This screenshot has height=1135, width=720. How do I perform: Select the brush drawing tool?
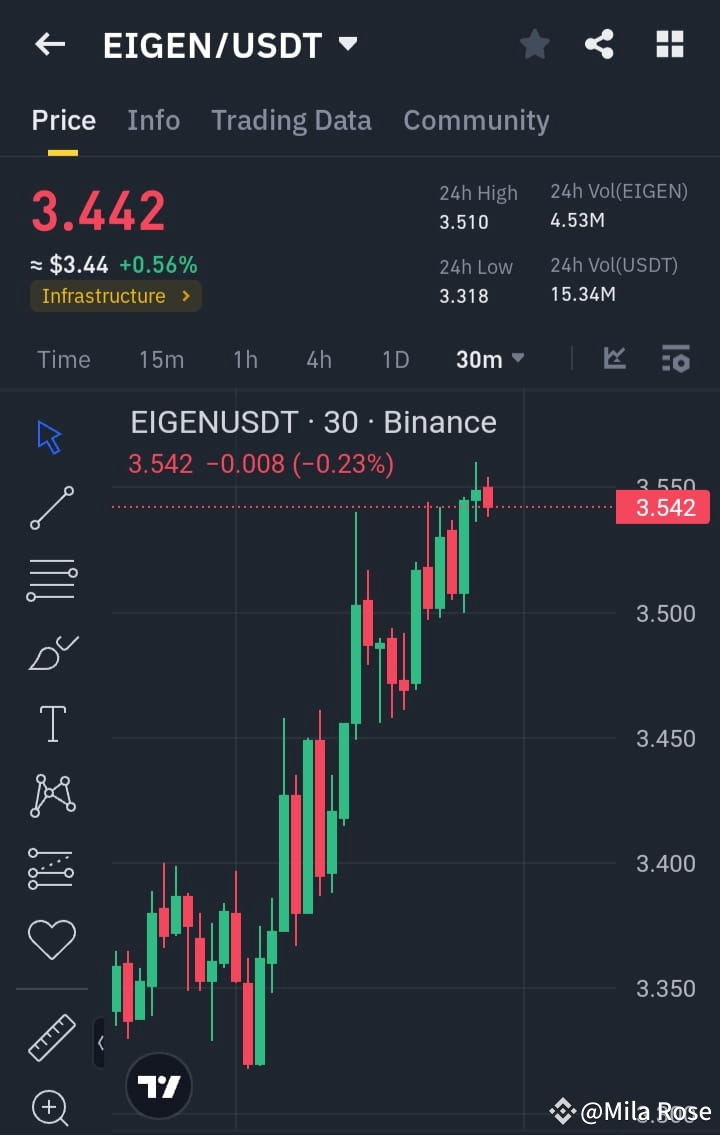click(51, 651)
